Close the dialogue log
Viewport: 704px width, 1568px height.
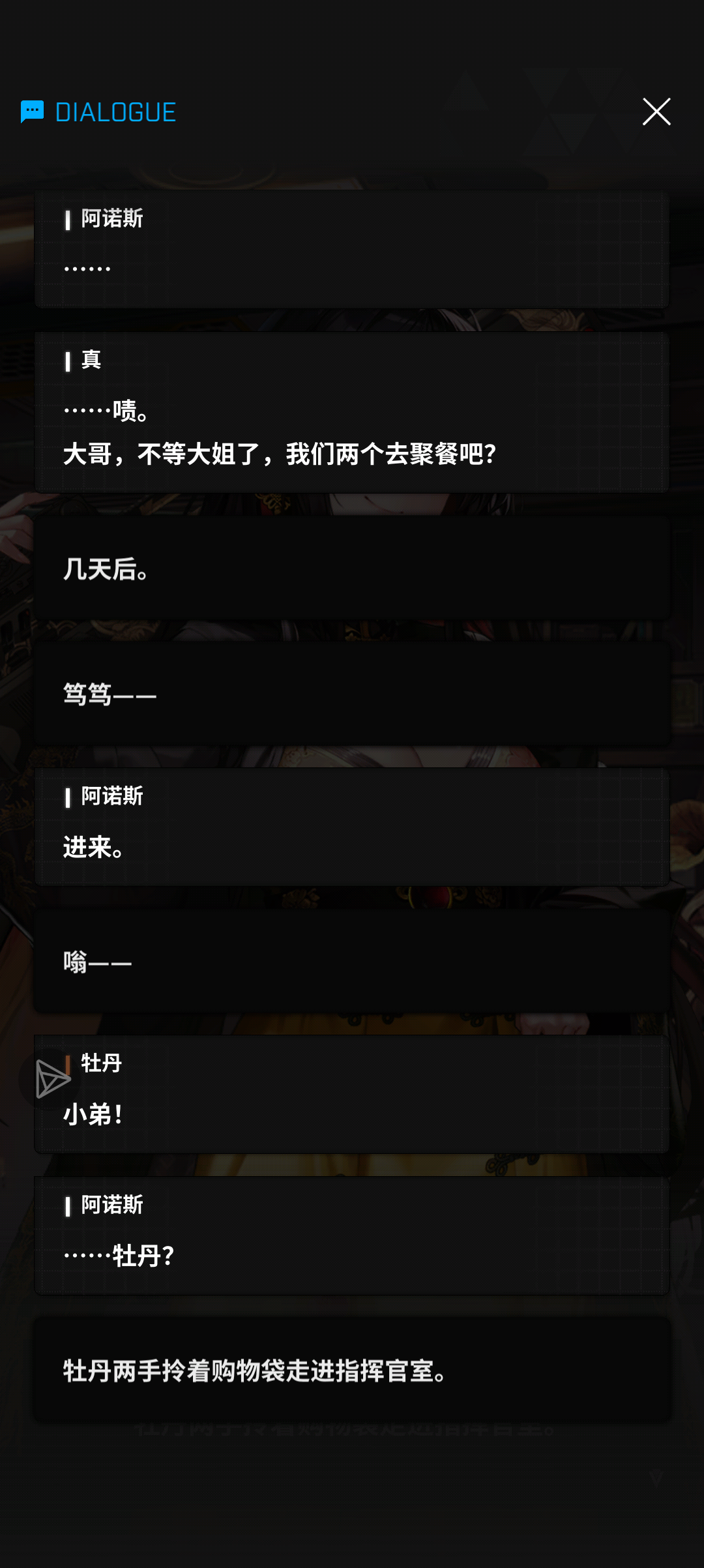[656, 111]
